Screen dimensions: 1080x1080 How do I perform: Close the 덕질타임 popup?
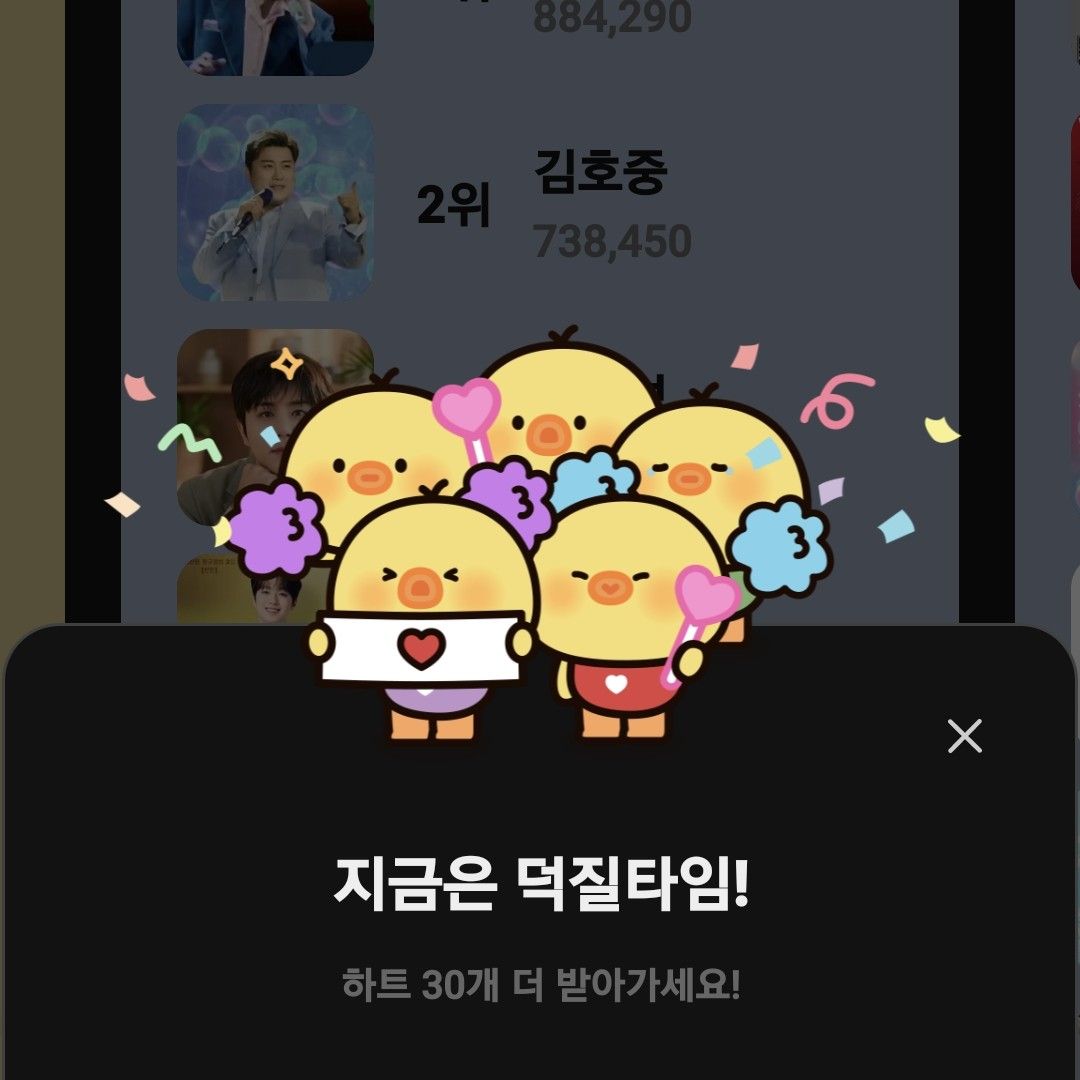tap(965, 736)
